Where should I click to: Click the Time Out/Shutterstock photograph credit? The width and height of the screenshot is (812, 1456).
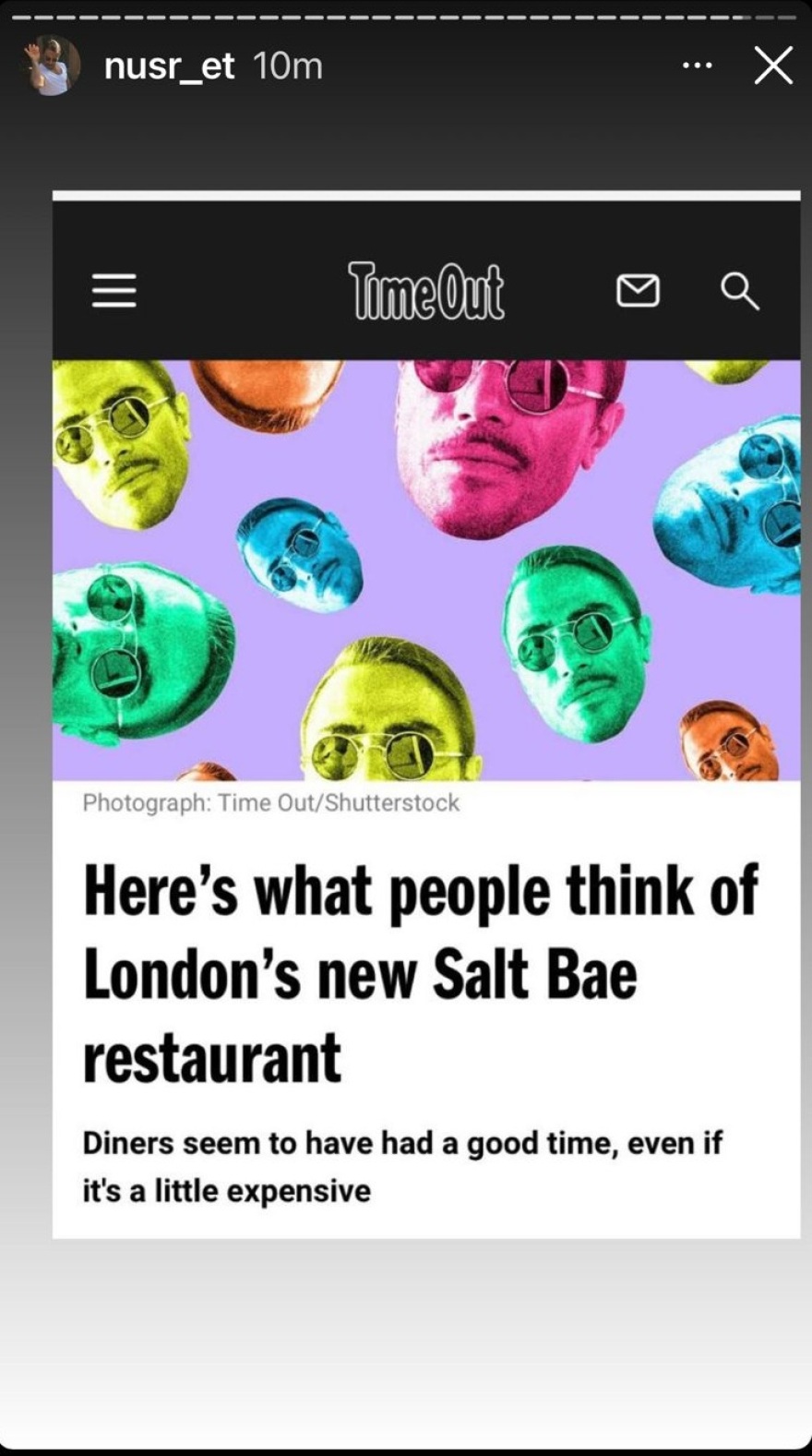click(x=270, y=802)
